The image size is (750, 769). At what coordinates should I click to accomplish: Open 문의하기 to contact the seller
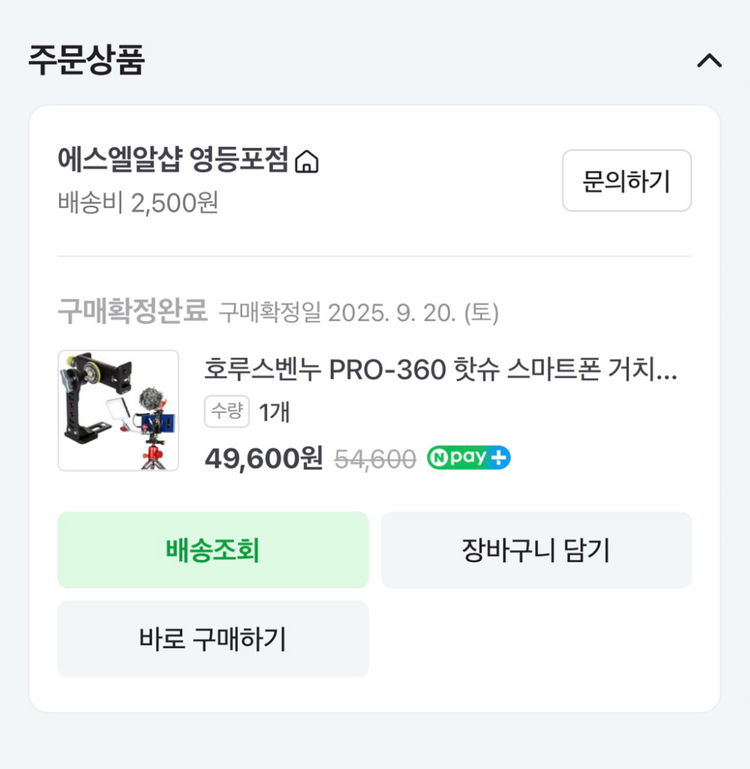(x=627, y=181)
